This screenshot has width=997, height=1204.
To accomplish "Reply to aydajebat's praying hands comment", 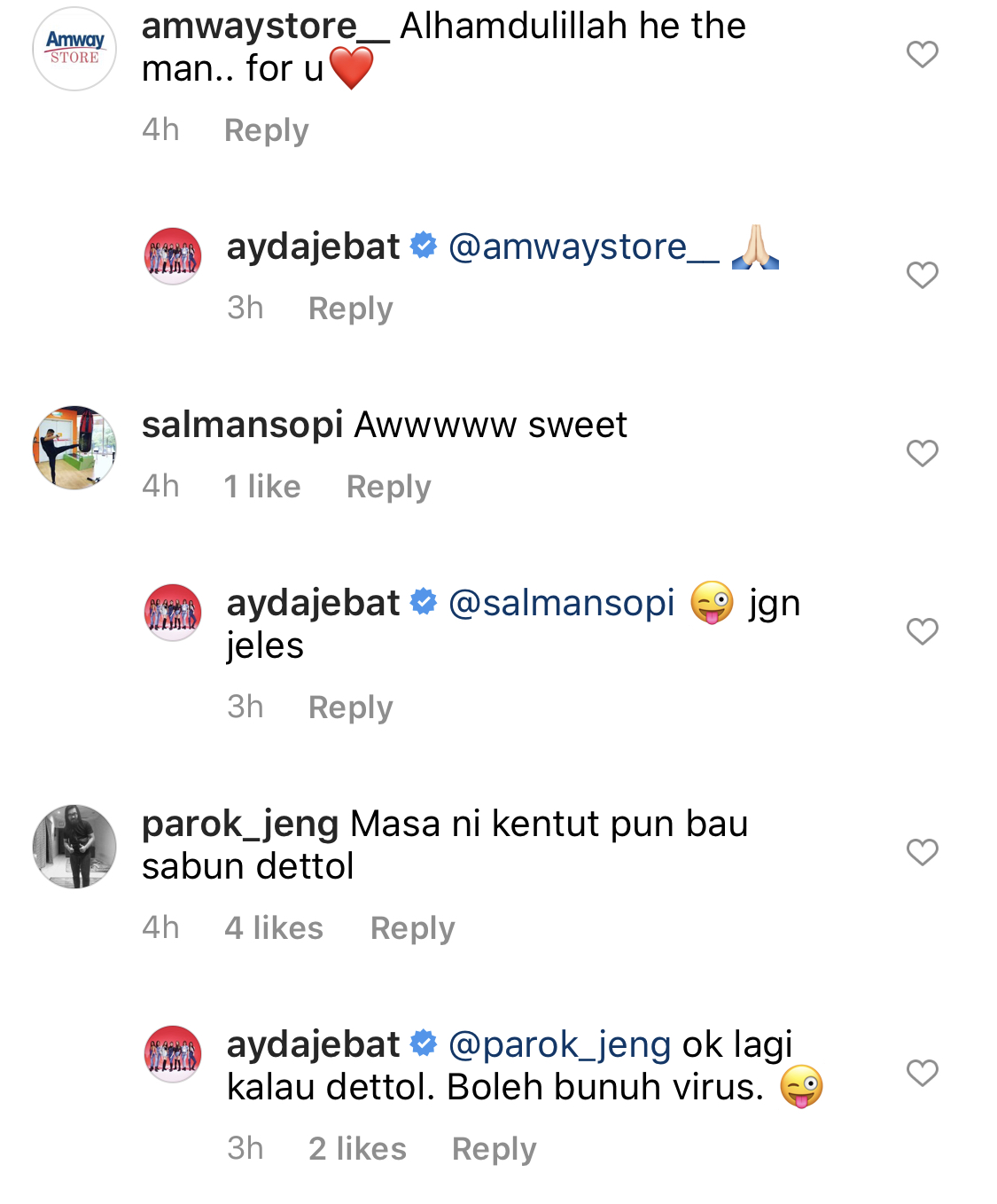I will point(350,309).
